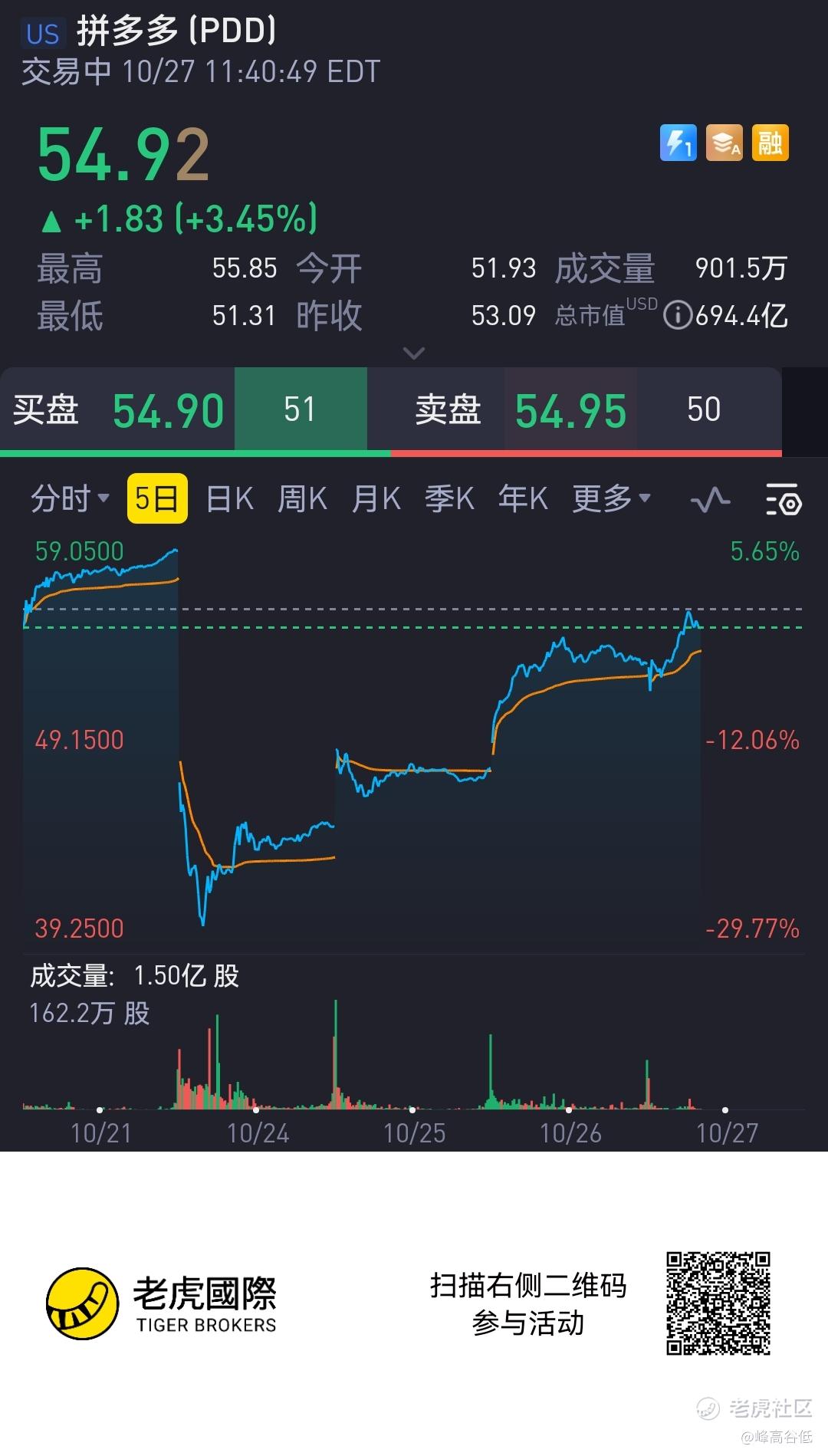
Task: Expand the quote details chevron
Action: tap(414, 353)
